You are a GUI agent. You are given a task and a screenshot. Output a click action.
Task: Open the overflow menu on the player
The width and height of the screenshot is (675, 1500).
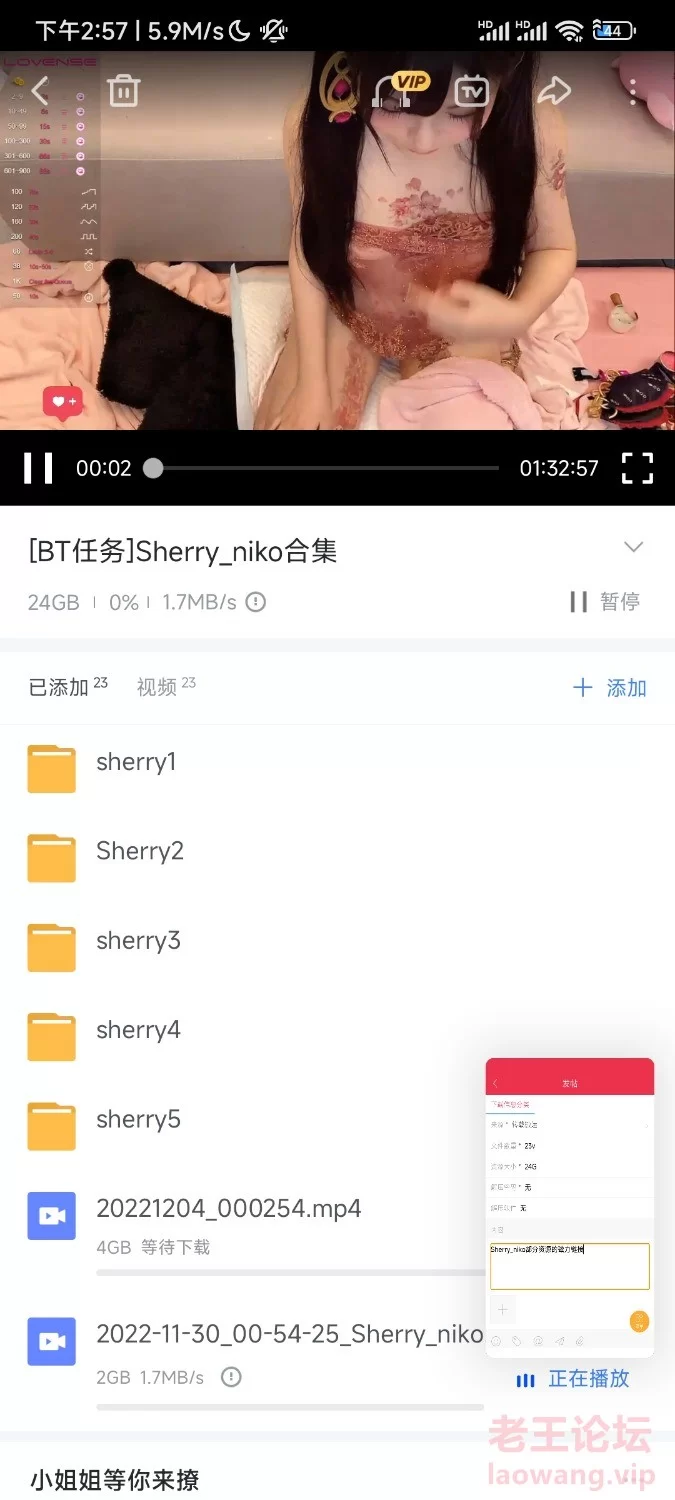coord(632,91)
